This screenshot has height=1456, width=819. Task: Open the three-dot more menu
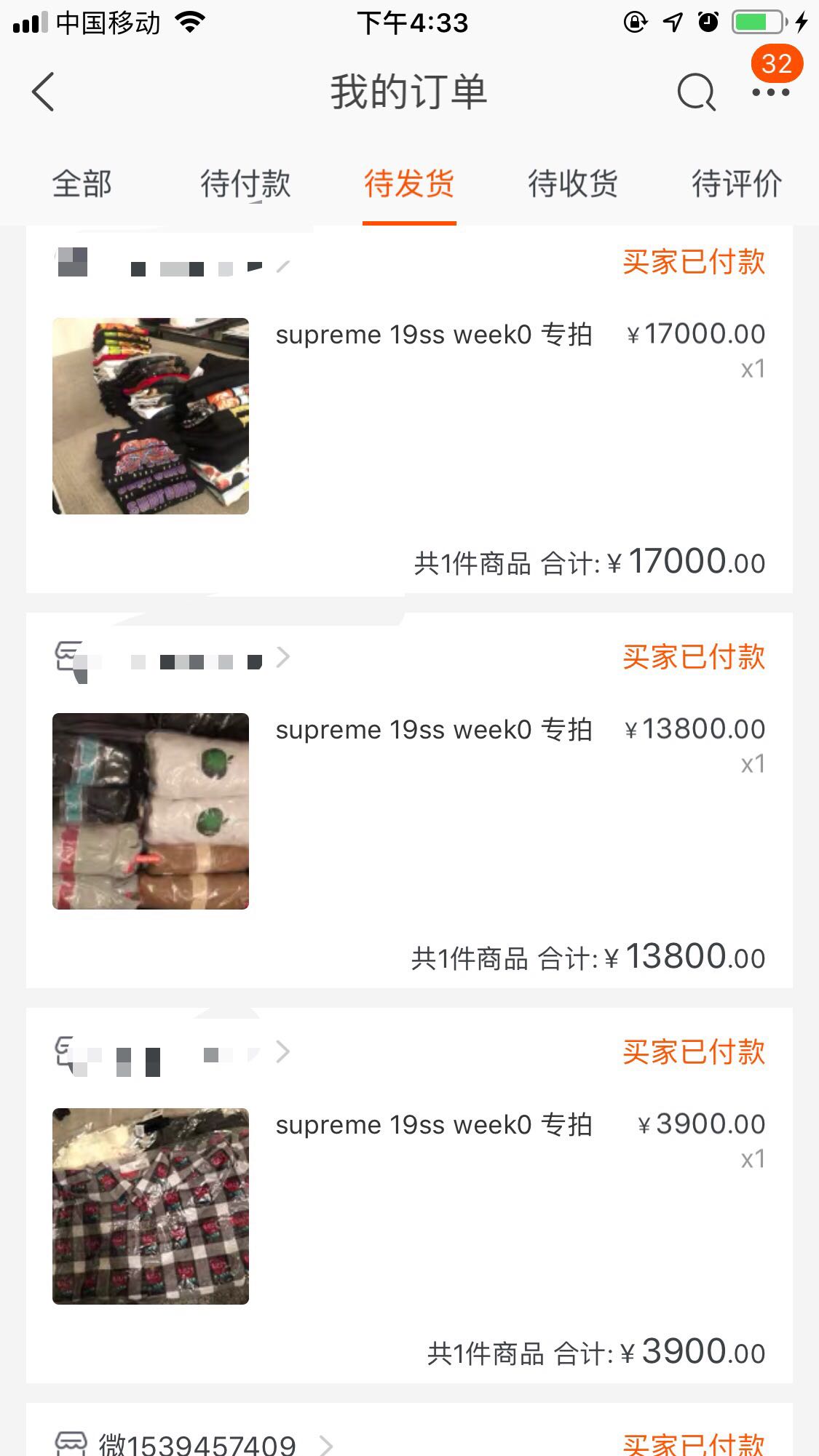tap(770, 92)
